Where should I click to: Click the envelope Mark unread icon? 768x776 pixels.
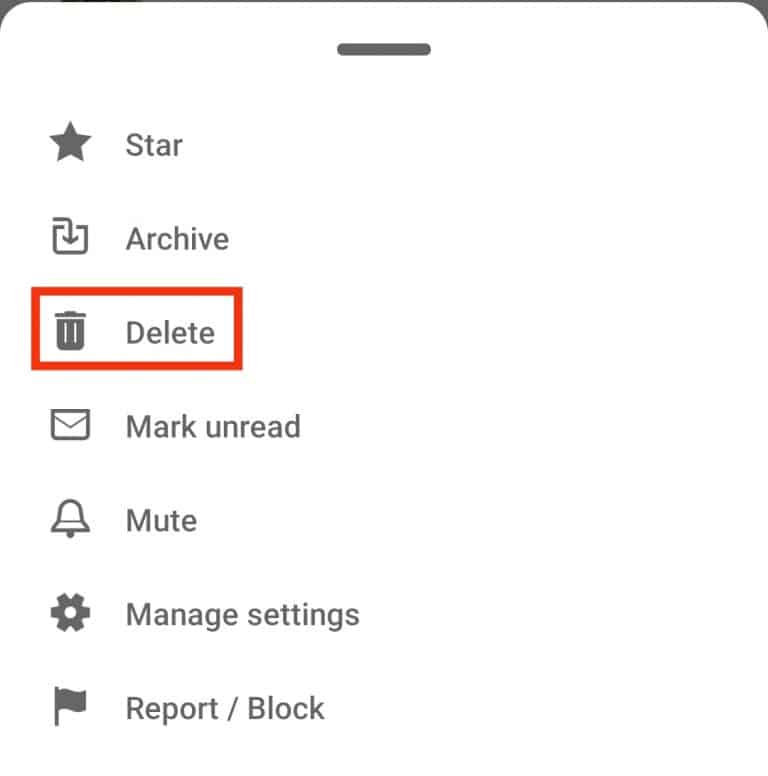pos(69,425)
